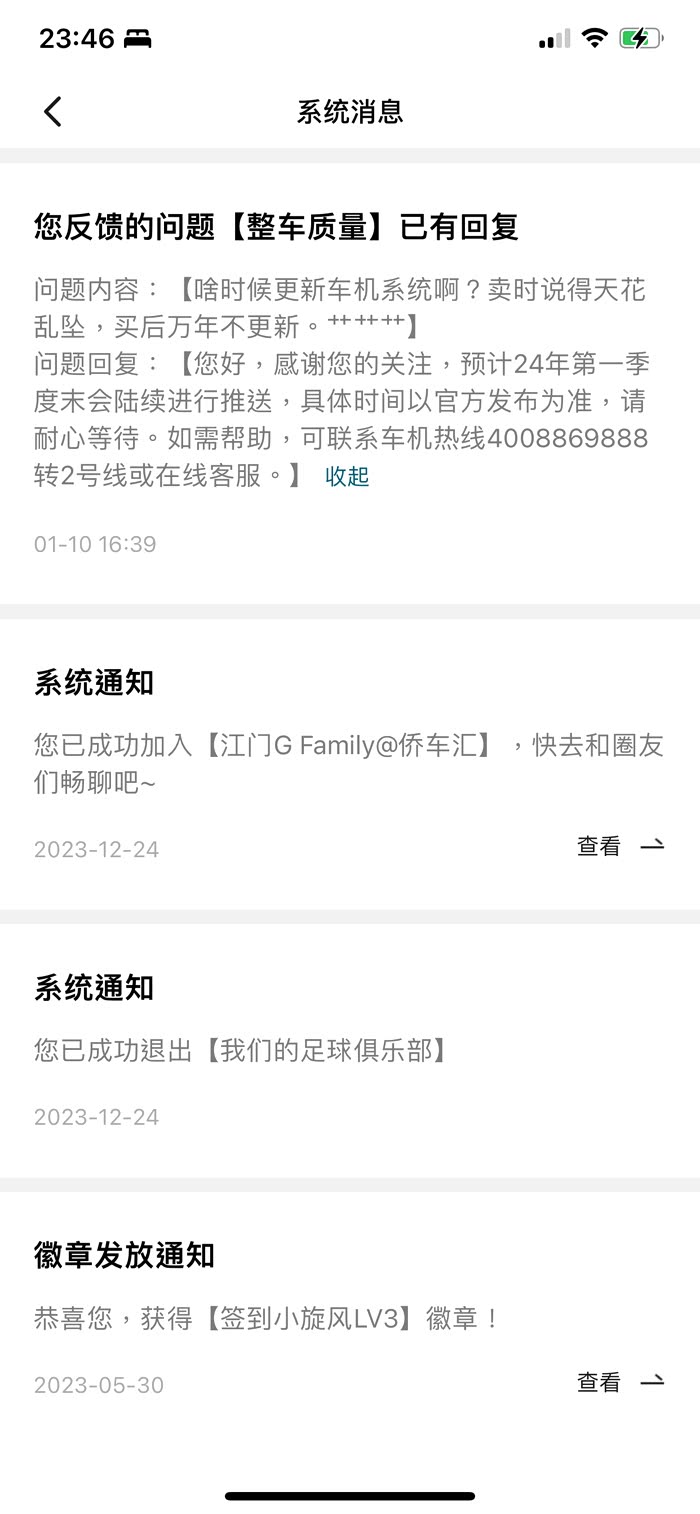Collapse the reply using 收起
Viewport: 700px width, 1514px height.
coord(347,477)
